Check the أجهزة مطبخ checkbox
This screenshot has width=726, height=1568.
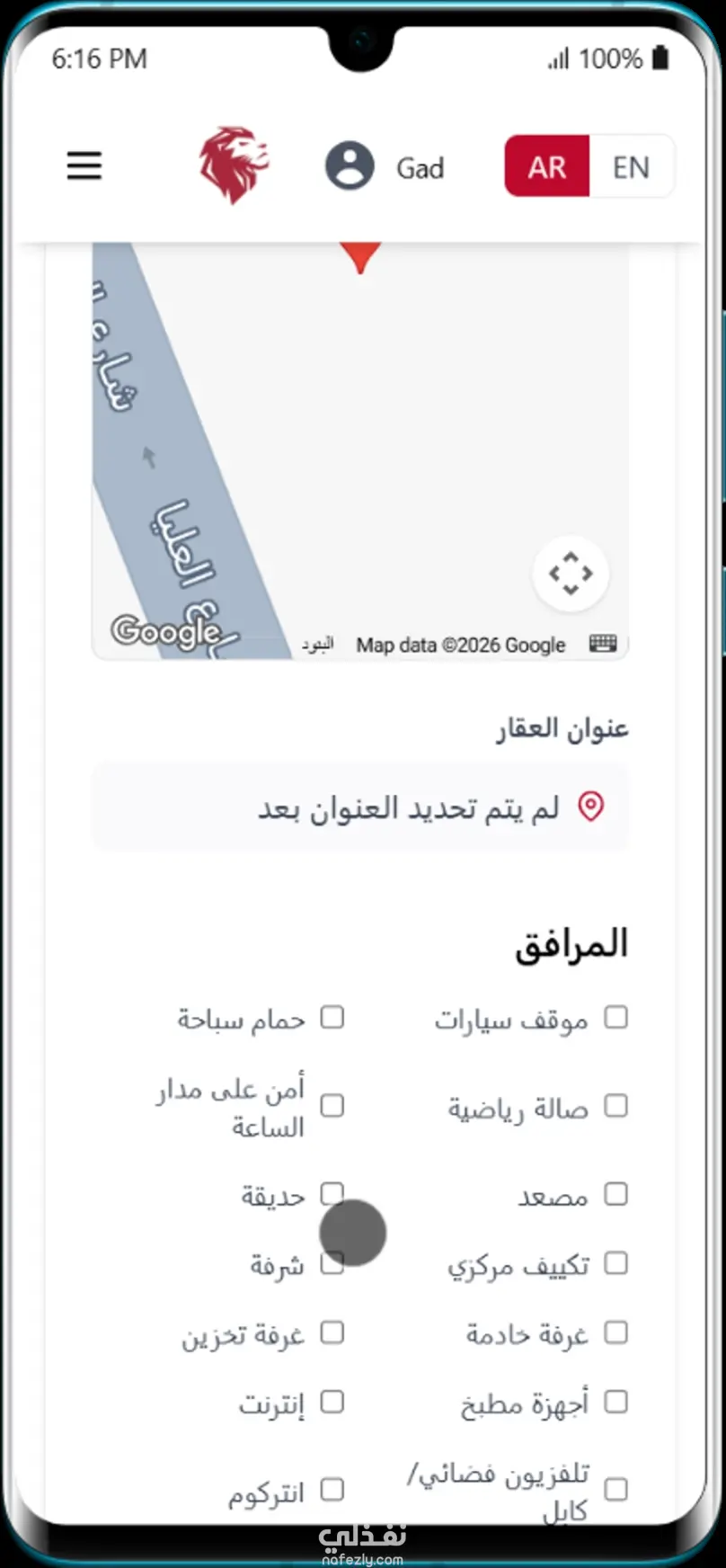click(x=615, y=1402)
